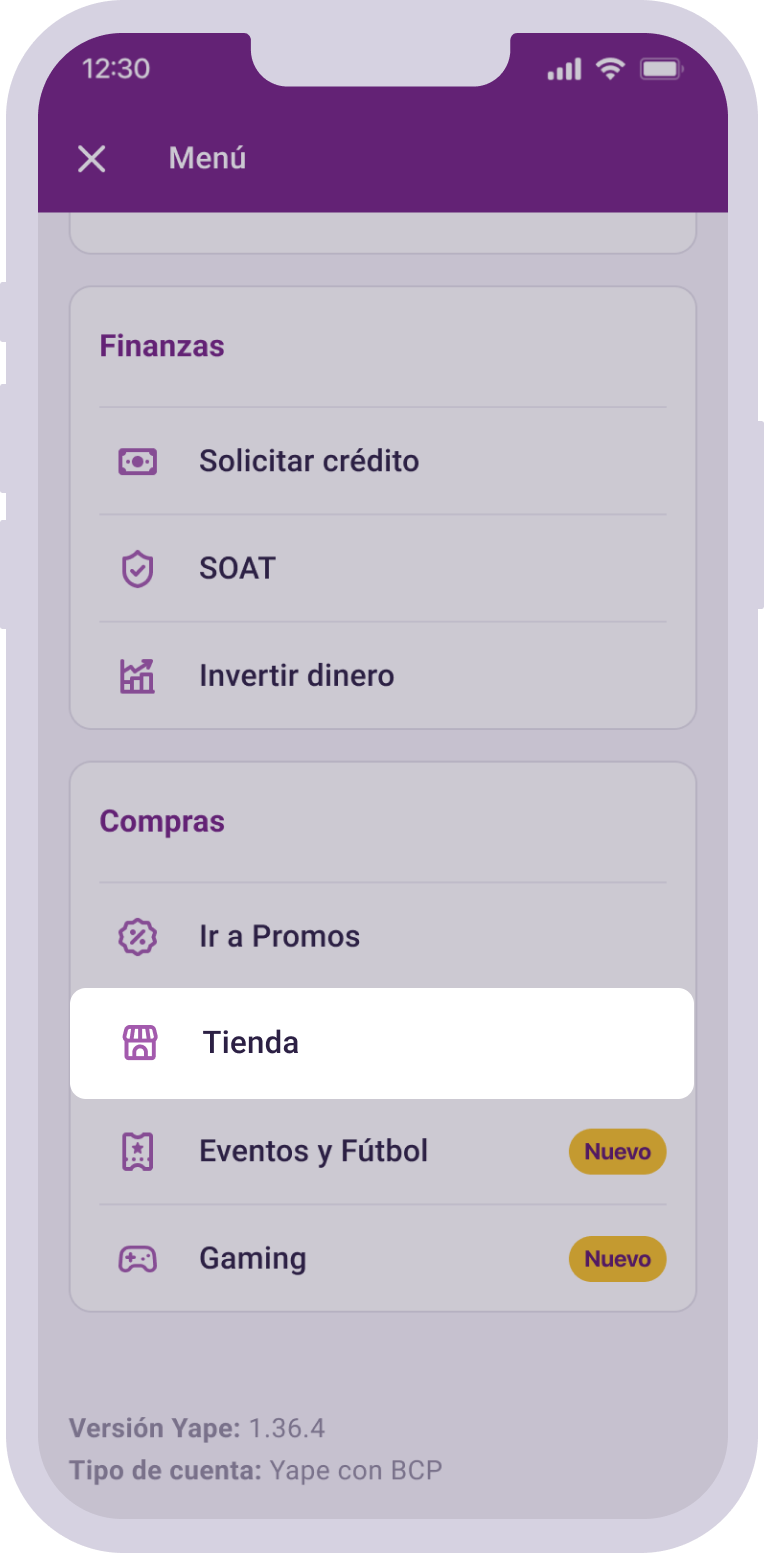Click the SOAT shield icon
The image size is (764, 1553).
(137, 568)
